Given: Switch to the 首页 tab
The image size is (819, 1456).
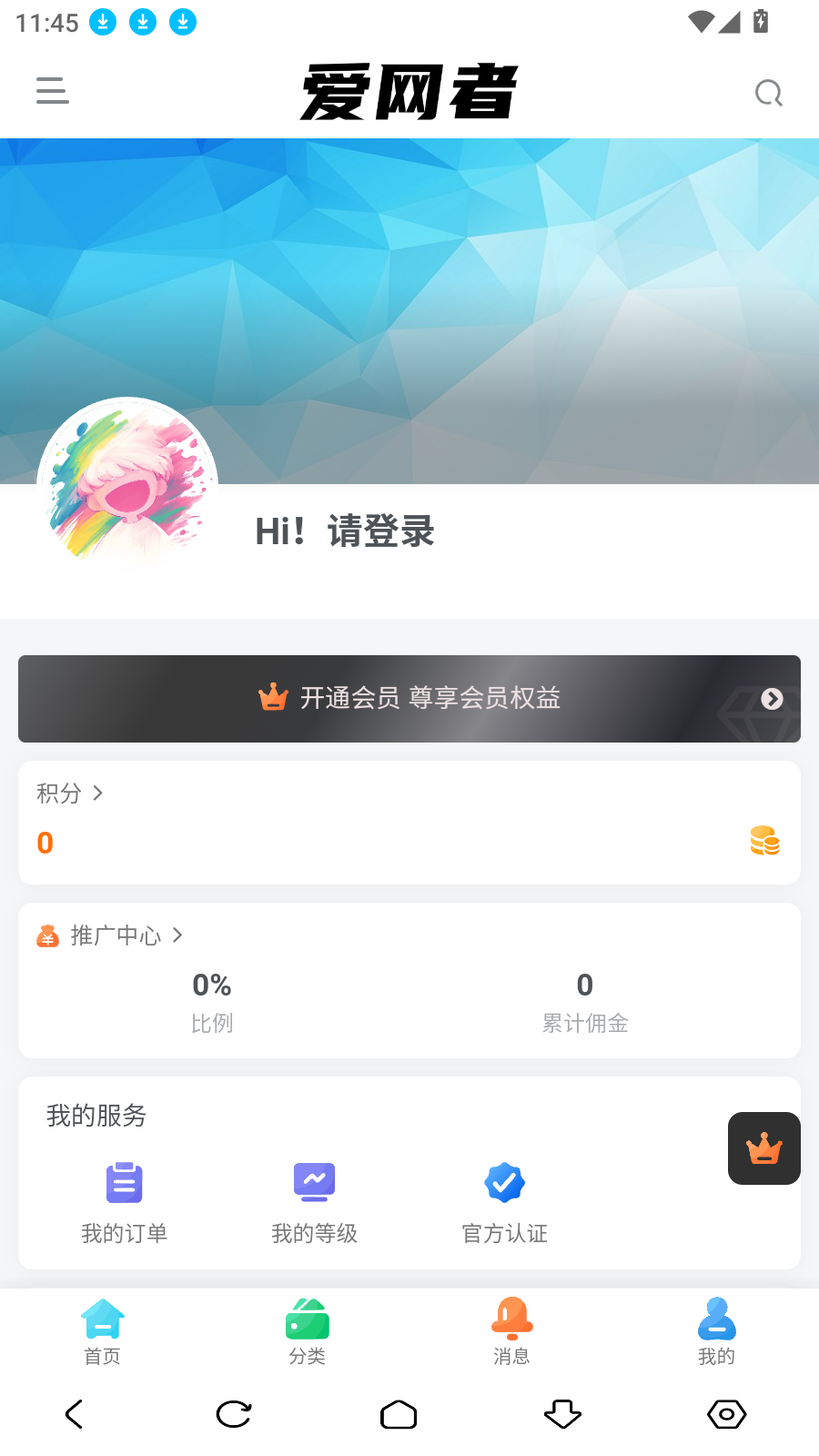Looking at the screenshot, I should click(102, 1330).
